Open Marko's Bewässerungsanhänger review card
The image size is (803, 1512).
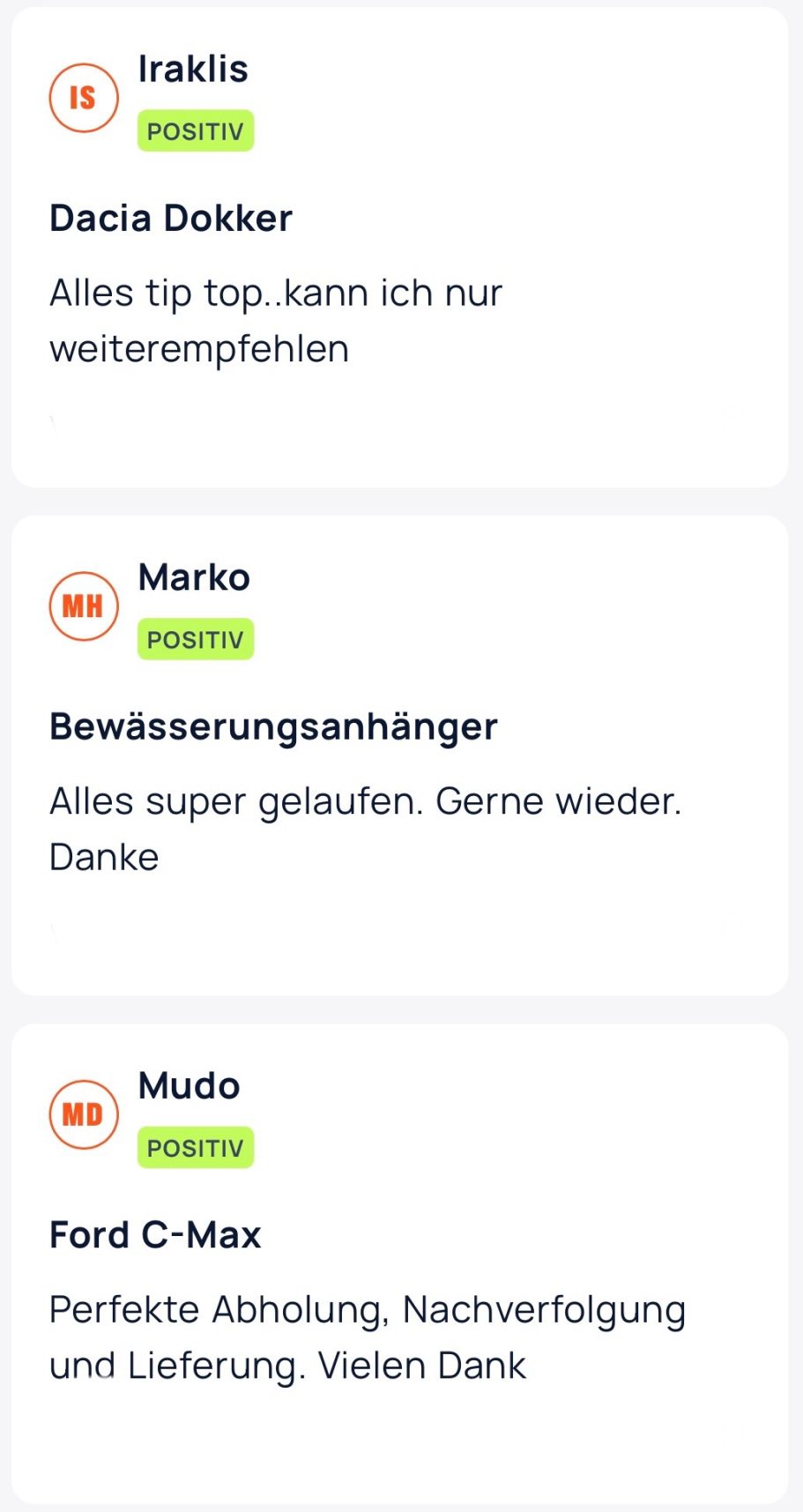pos(399,756)
